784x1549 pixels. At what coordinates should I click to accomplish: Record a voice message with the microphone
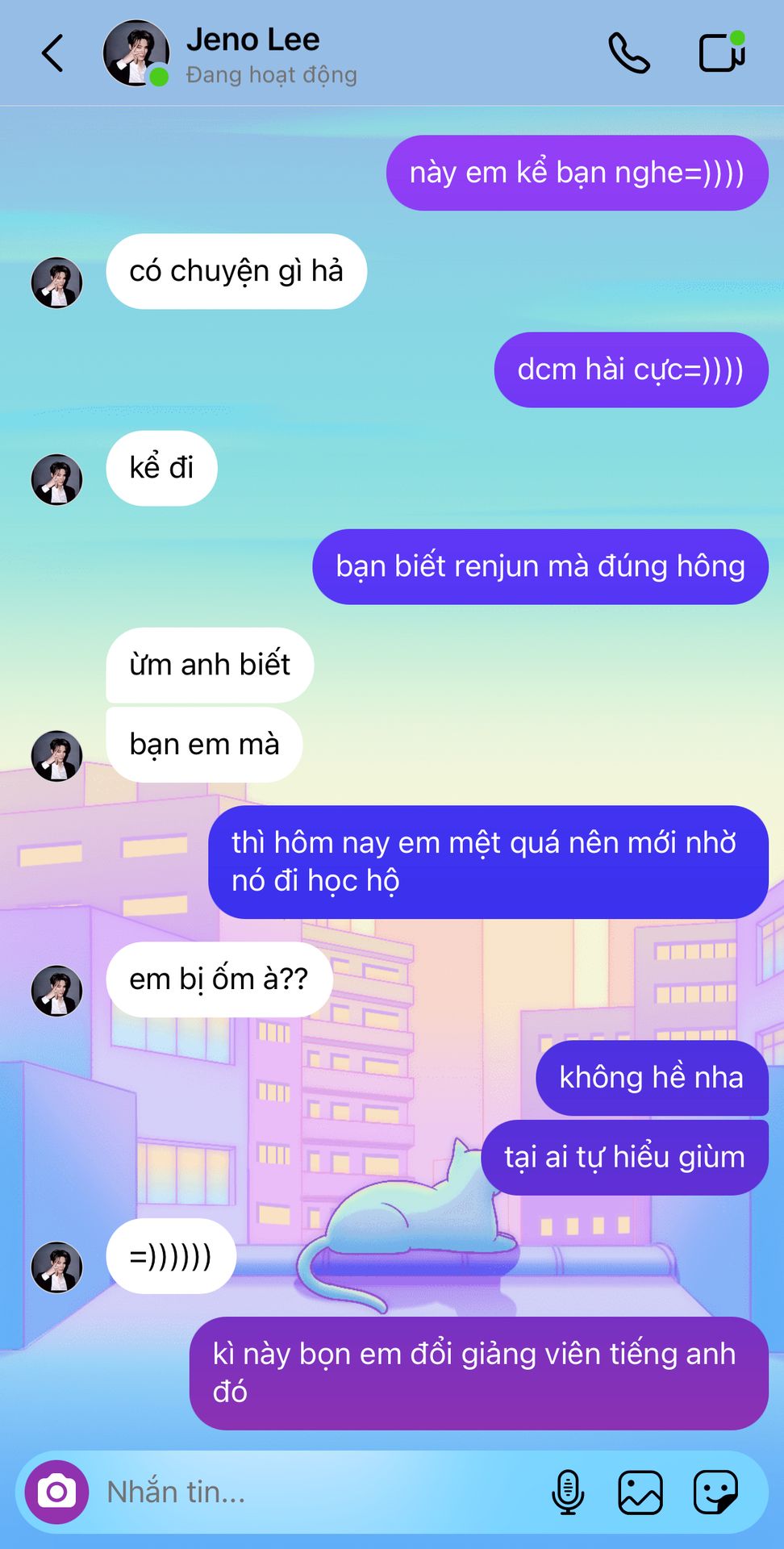point(568,1492)
